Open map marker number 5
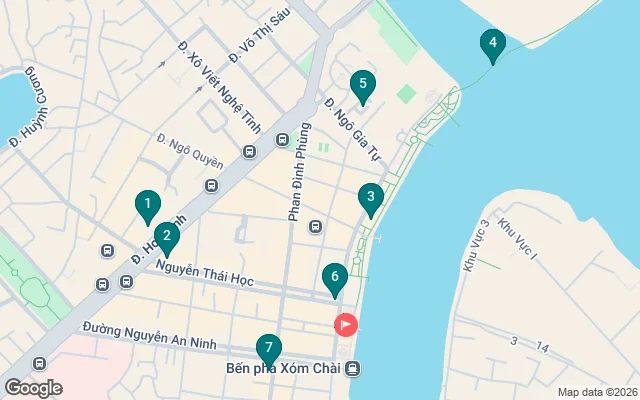640x400 pixels. tap(362, 85)
